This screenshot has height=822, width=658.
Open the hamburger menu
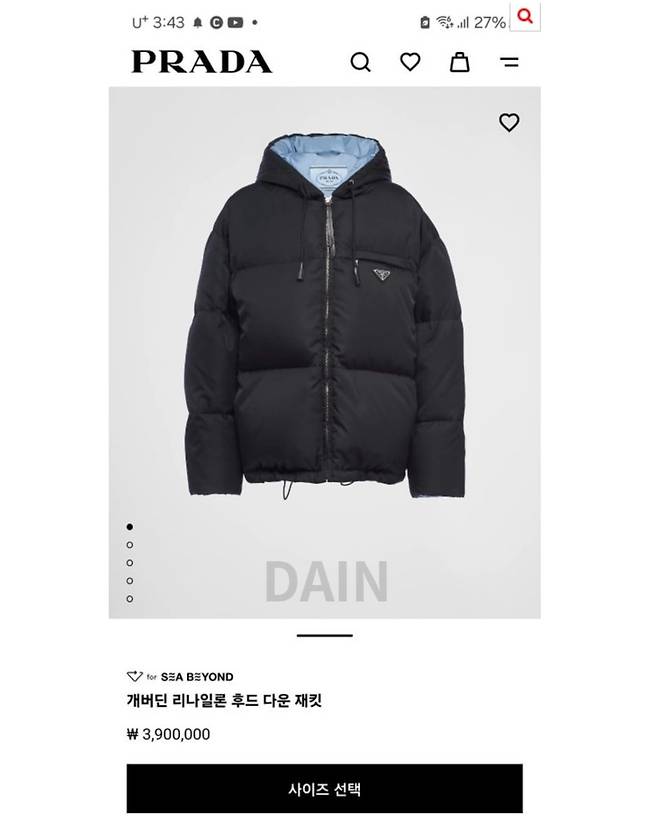click(x=510, y=62)
